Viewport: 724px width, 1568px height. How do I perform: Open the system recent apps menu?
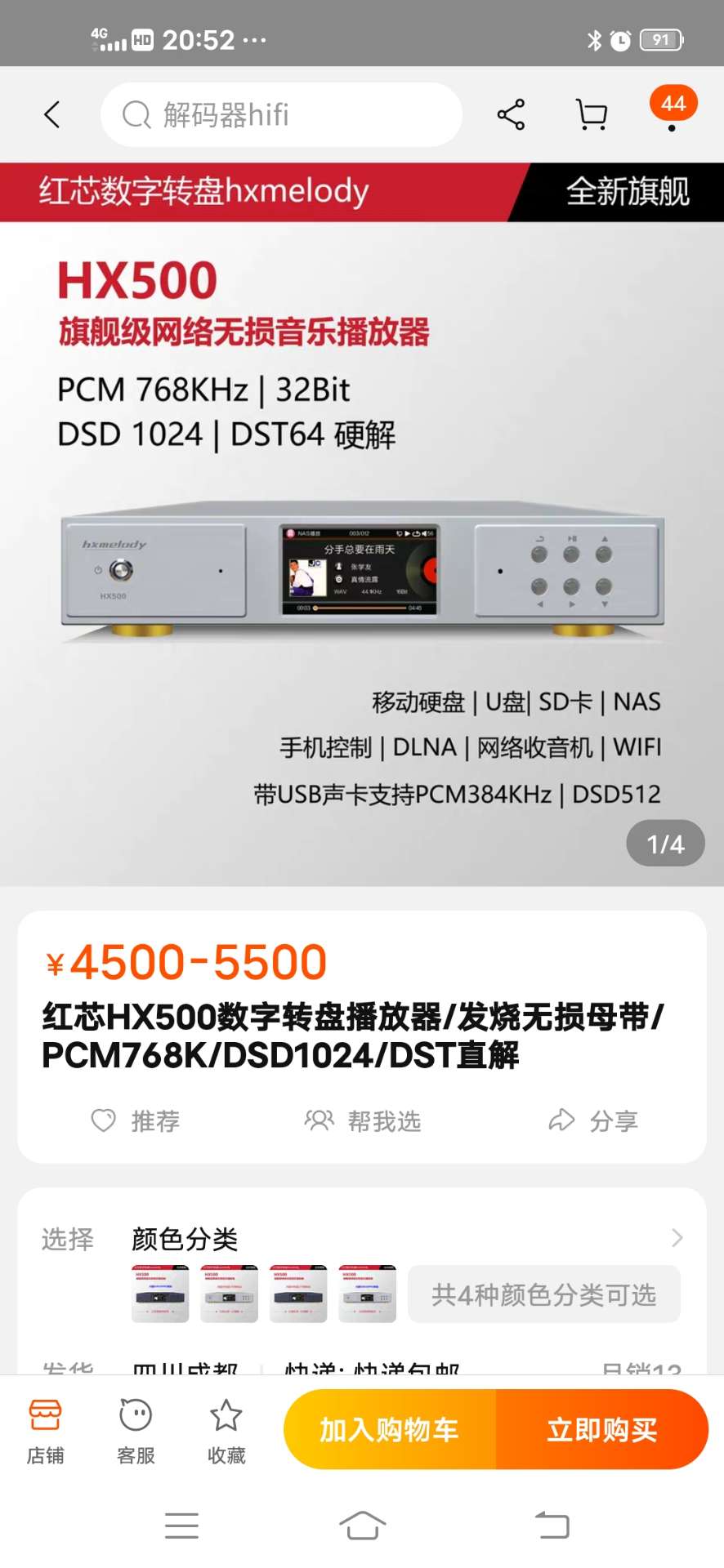coord(181,1525)
